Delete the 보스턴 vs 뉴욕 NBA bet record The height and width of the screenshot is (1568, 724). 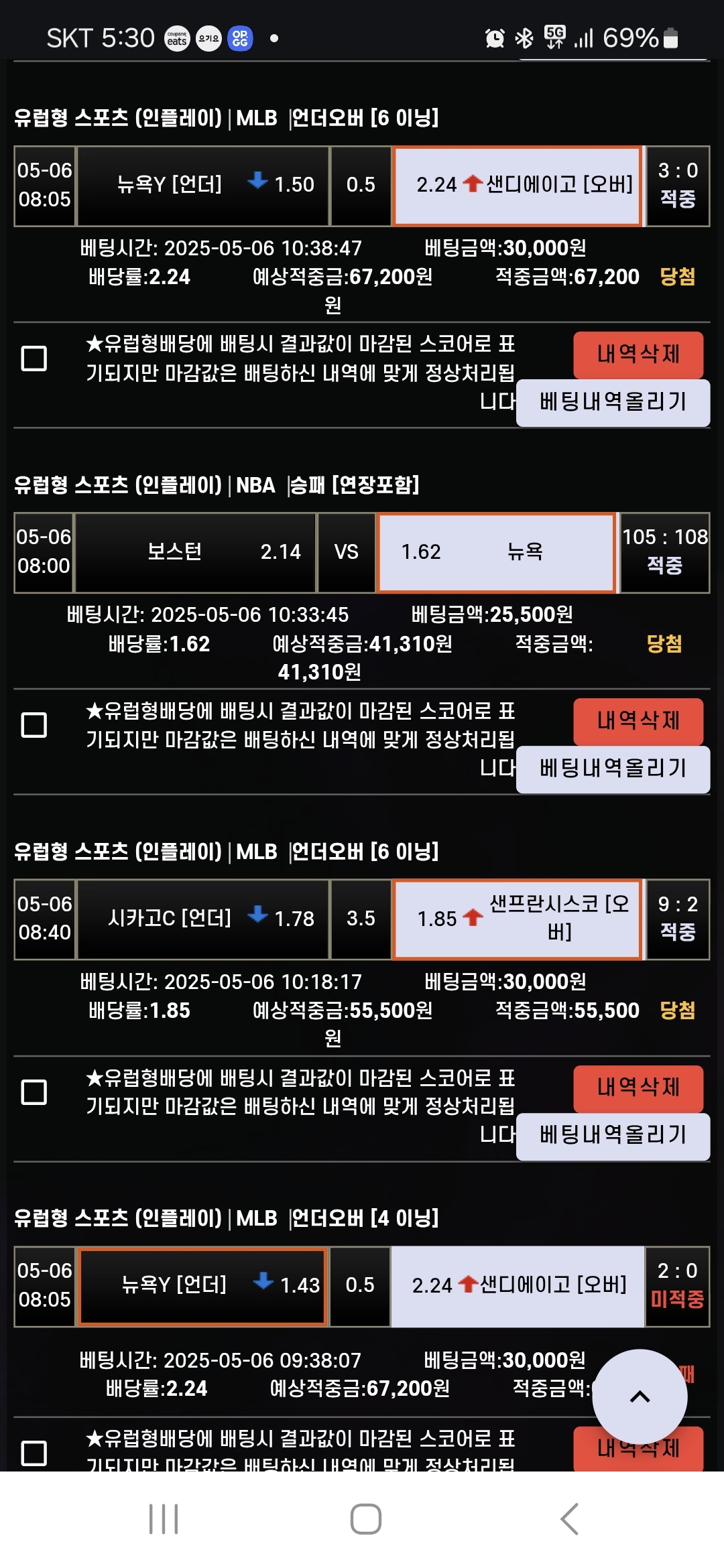tap(638, 721)
